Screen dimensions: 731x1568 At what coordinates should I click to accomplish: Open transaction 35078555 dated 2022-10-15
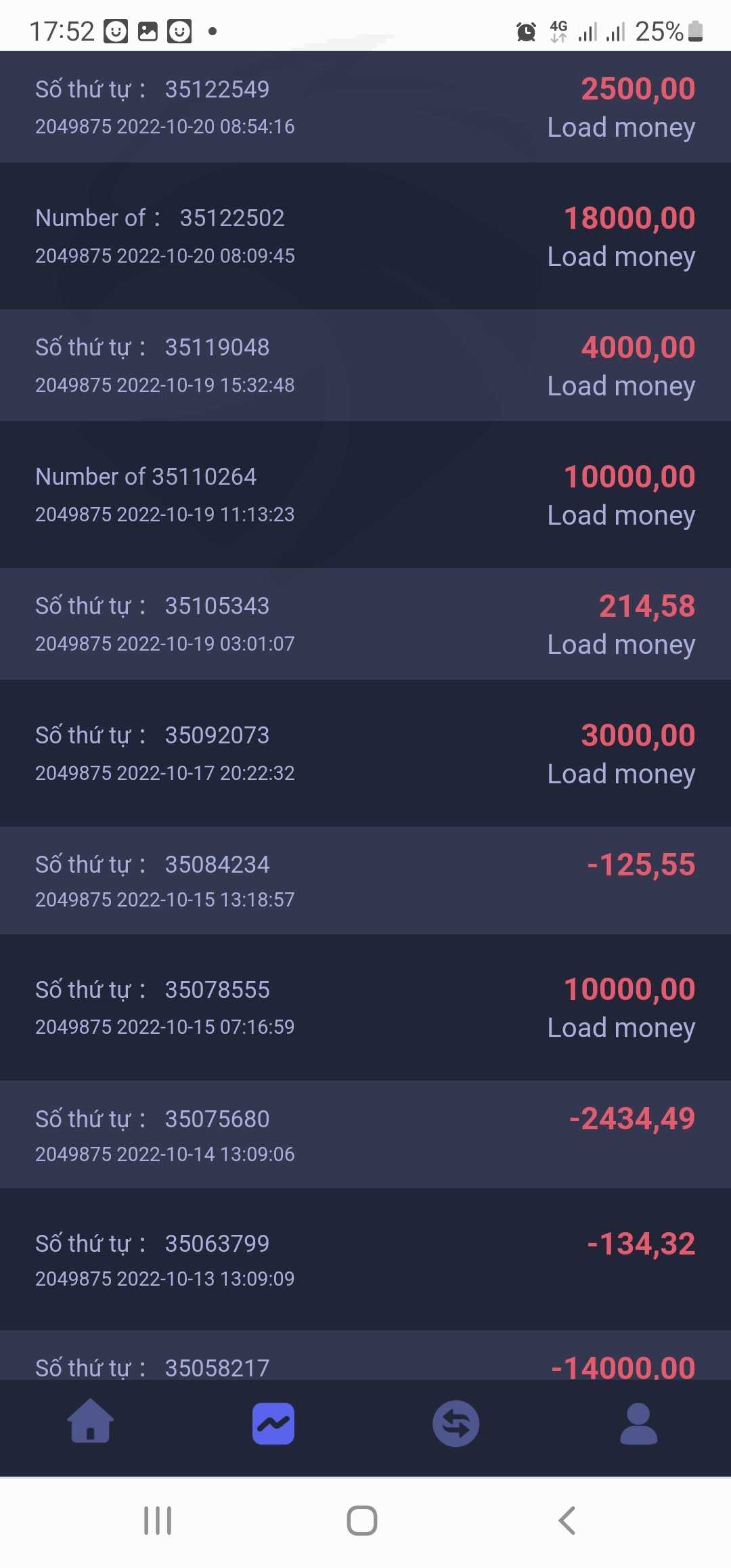pos(365,1007)
